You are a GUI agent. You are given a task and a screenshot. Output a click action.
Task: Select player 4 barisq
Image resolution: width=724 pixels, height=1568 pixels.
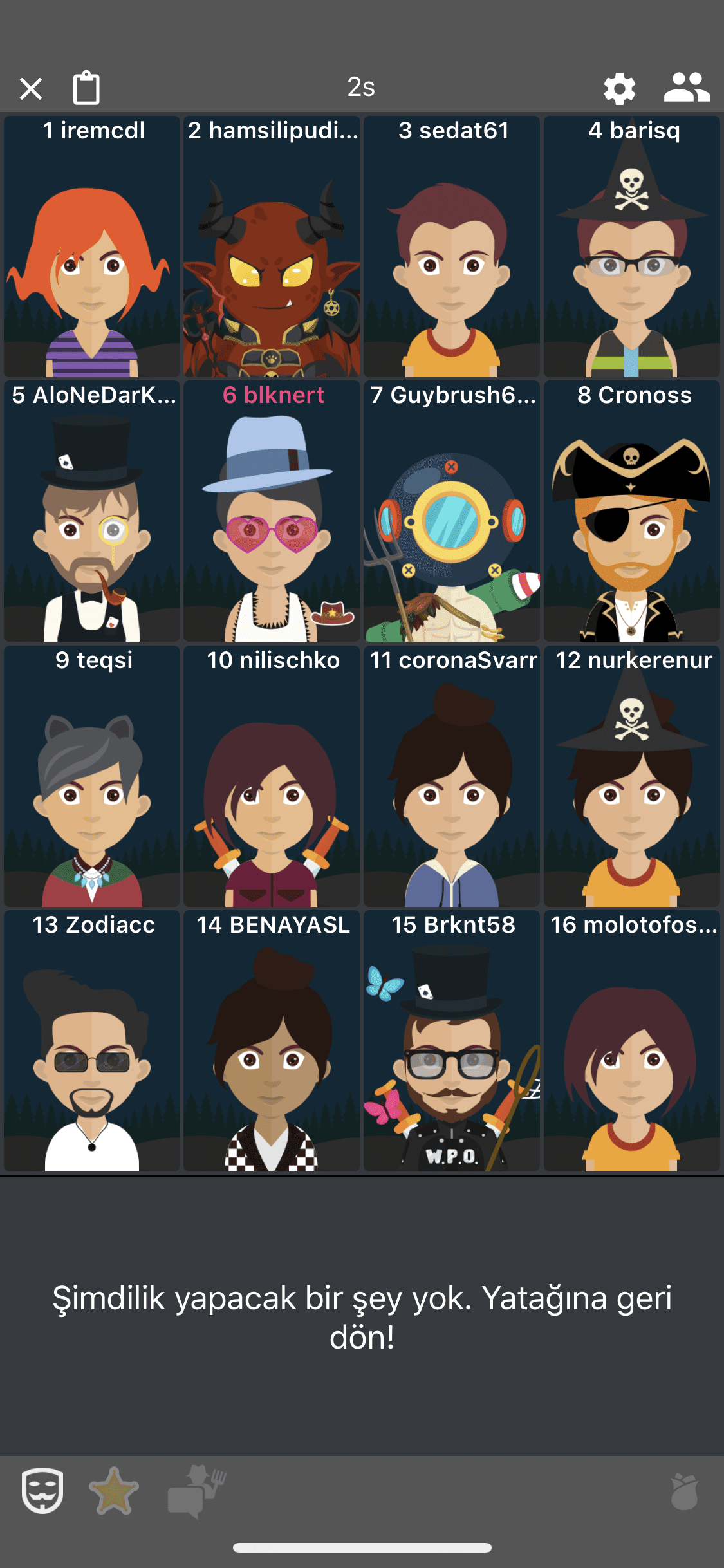click(632, 247)
